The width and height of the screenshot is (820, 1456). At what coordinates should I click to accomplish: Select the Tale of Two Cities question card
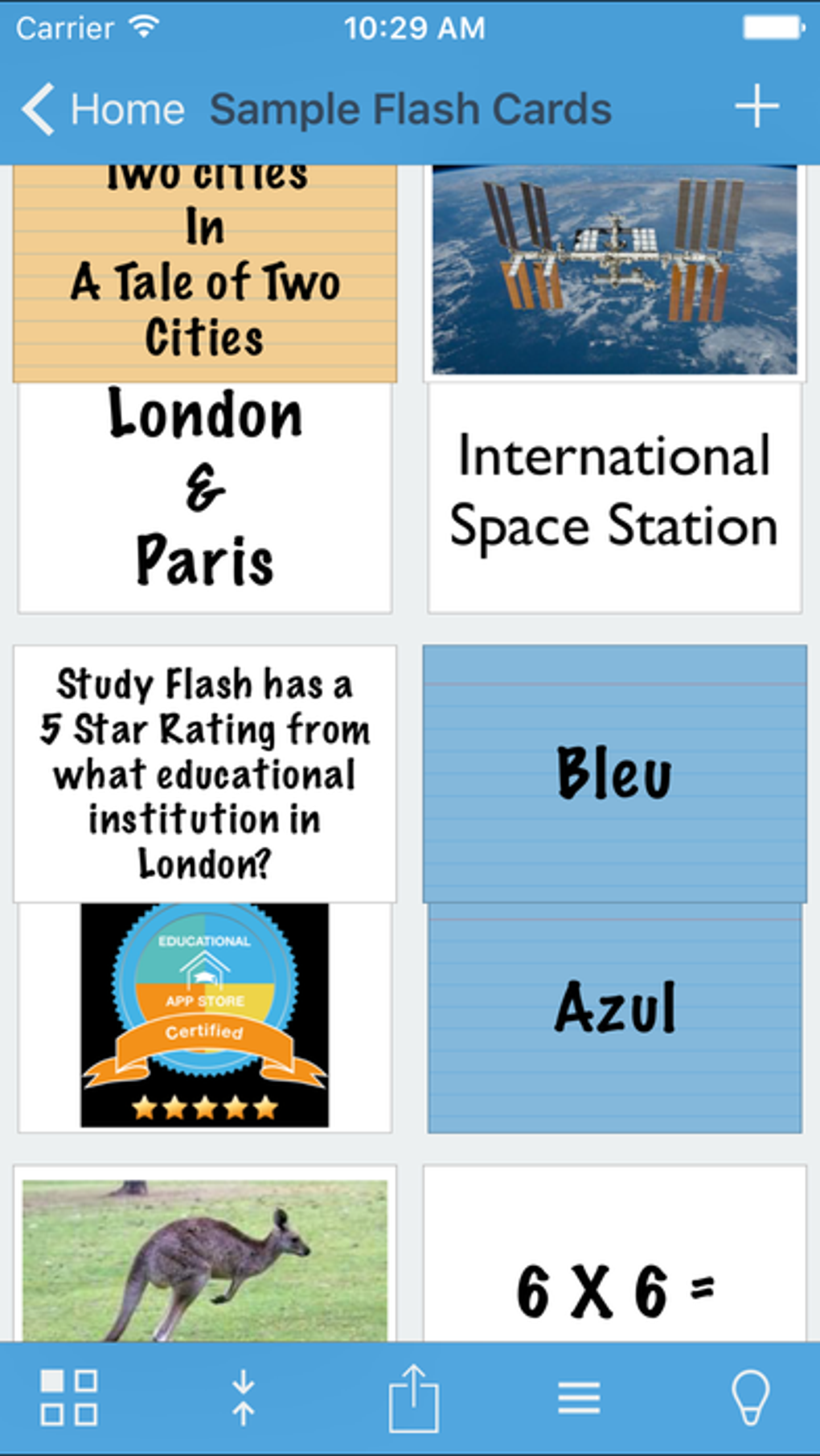point(203,265)
